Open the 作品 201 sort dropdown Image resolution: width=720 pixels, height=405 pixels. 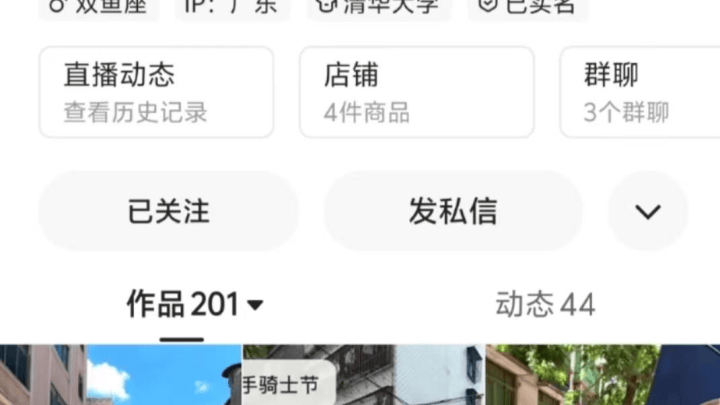195,304
